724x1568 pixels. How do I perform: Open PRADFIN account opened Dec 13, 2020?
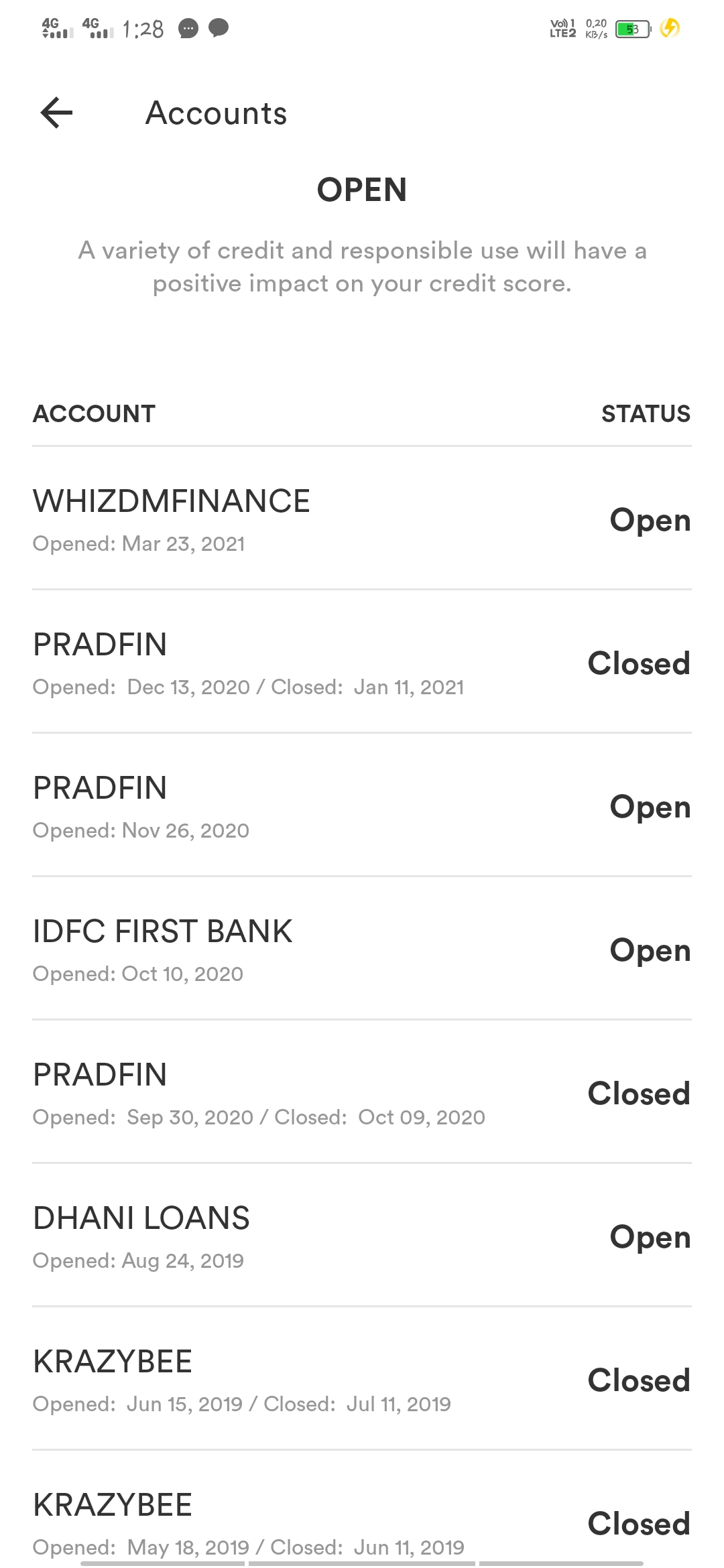click(x=362, y=663)
